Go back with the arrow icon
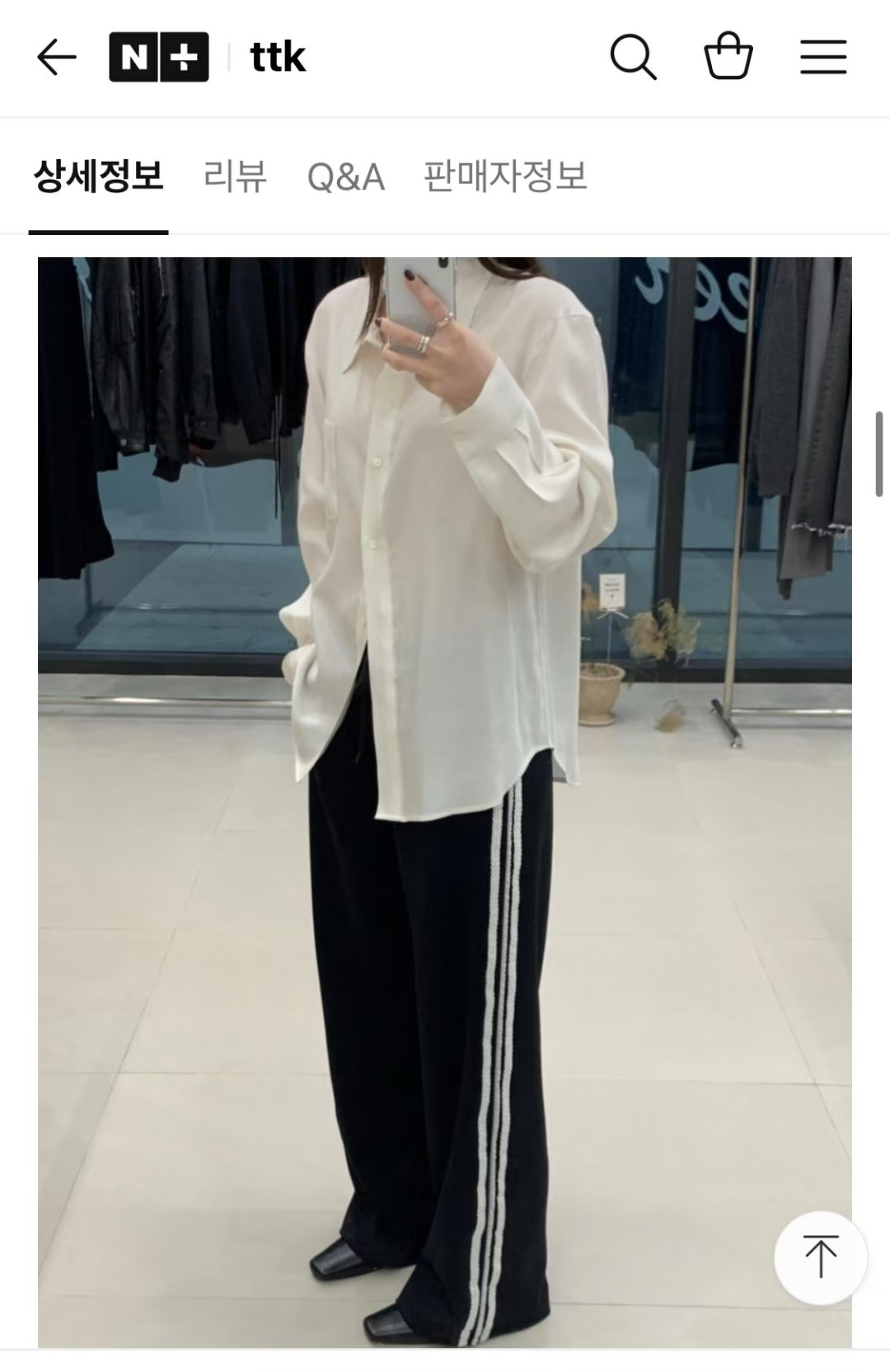 tap(56, 58)
